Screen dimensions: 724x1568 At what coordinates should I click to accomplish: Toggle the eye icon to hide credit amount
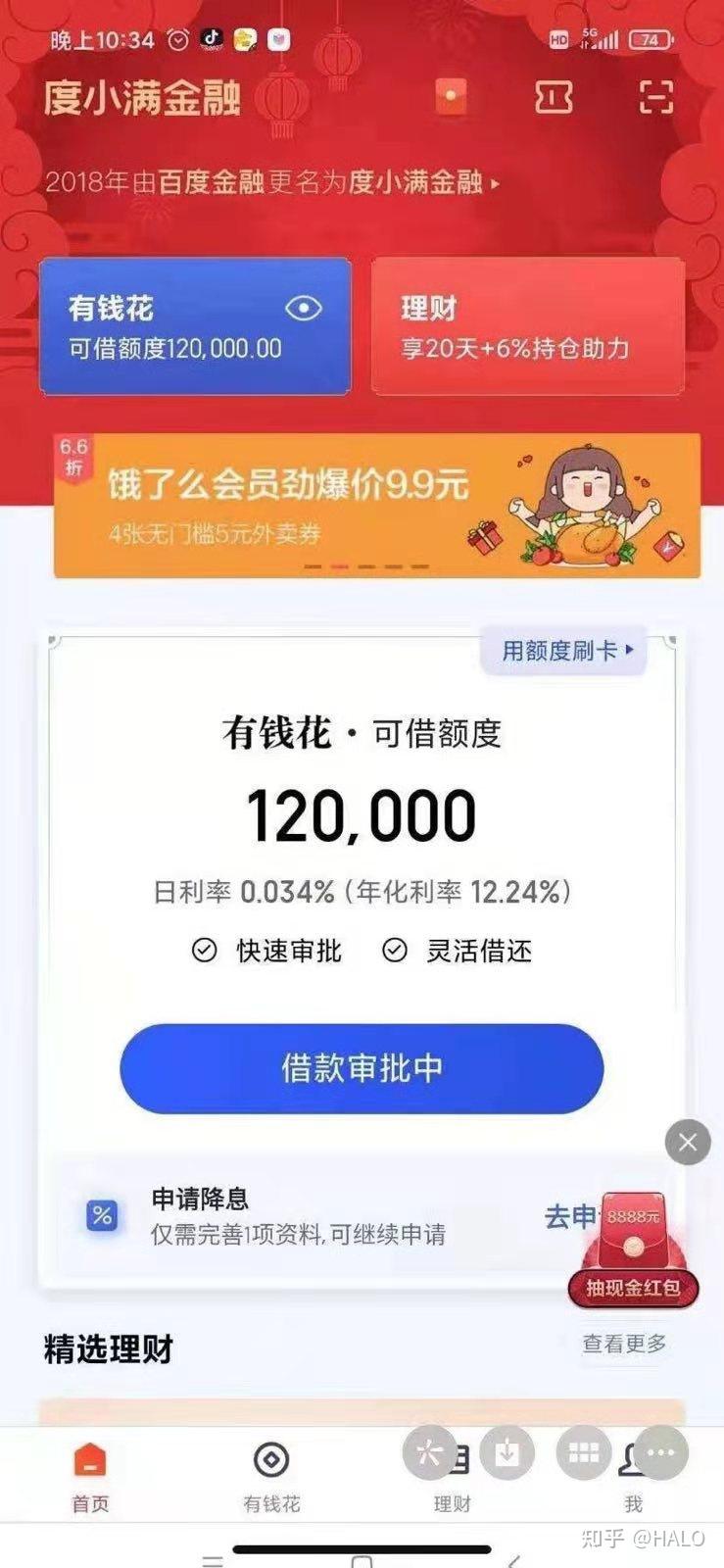coord(304,309)
